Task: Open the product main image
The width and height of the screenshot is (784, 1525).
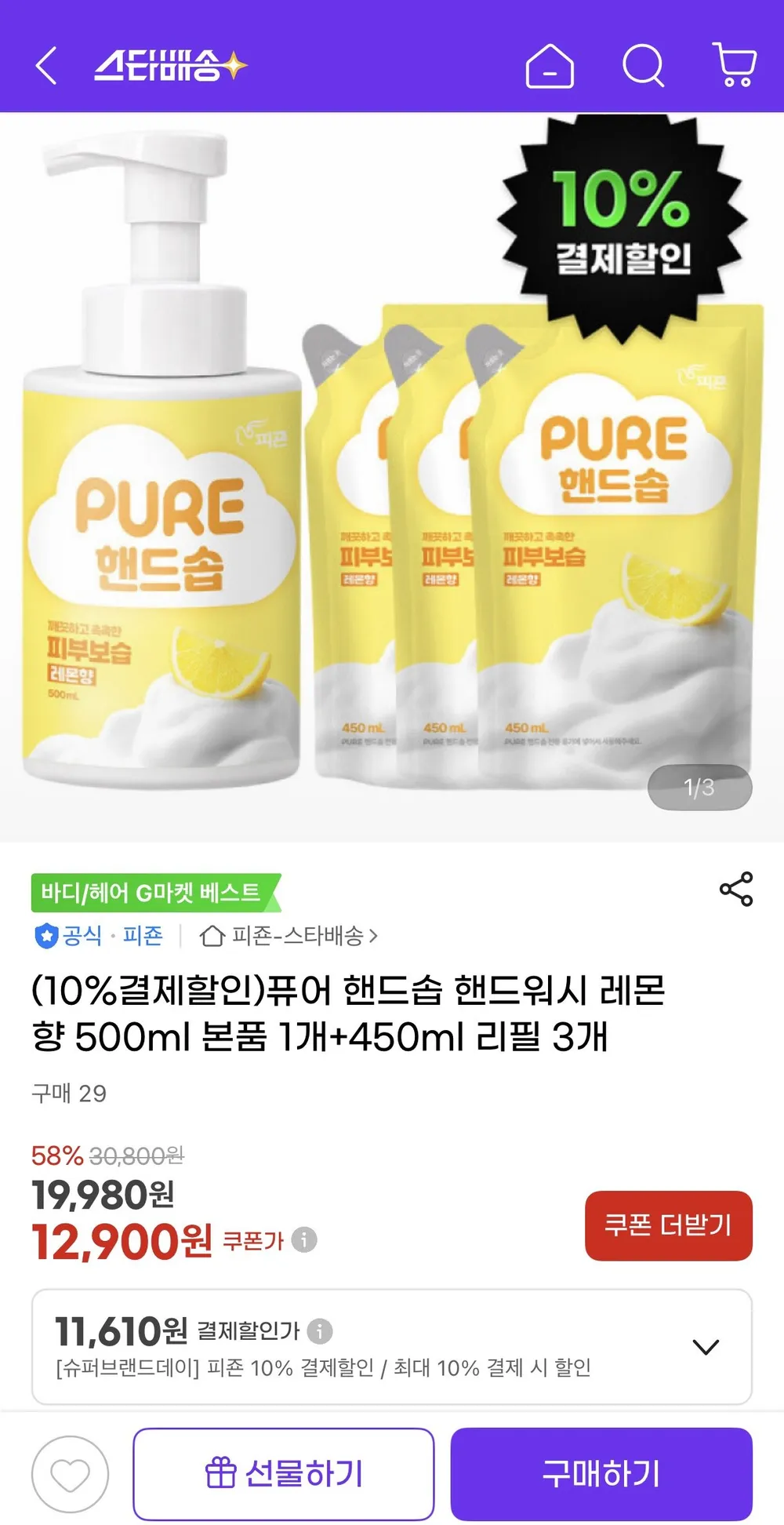Action: point(392,477)
